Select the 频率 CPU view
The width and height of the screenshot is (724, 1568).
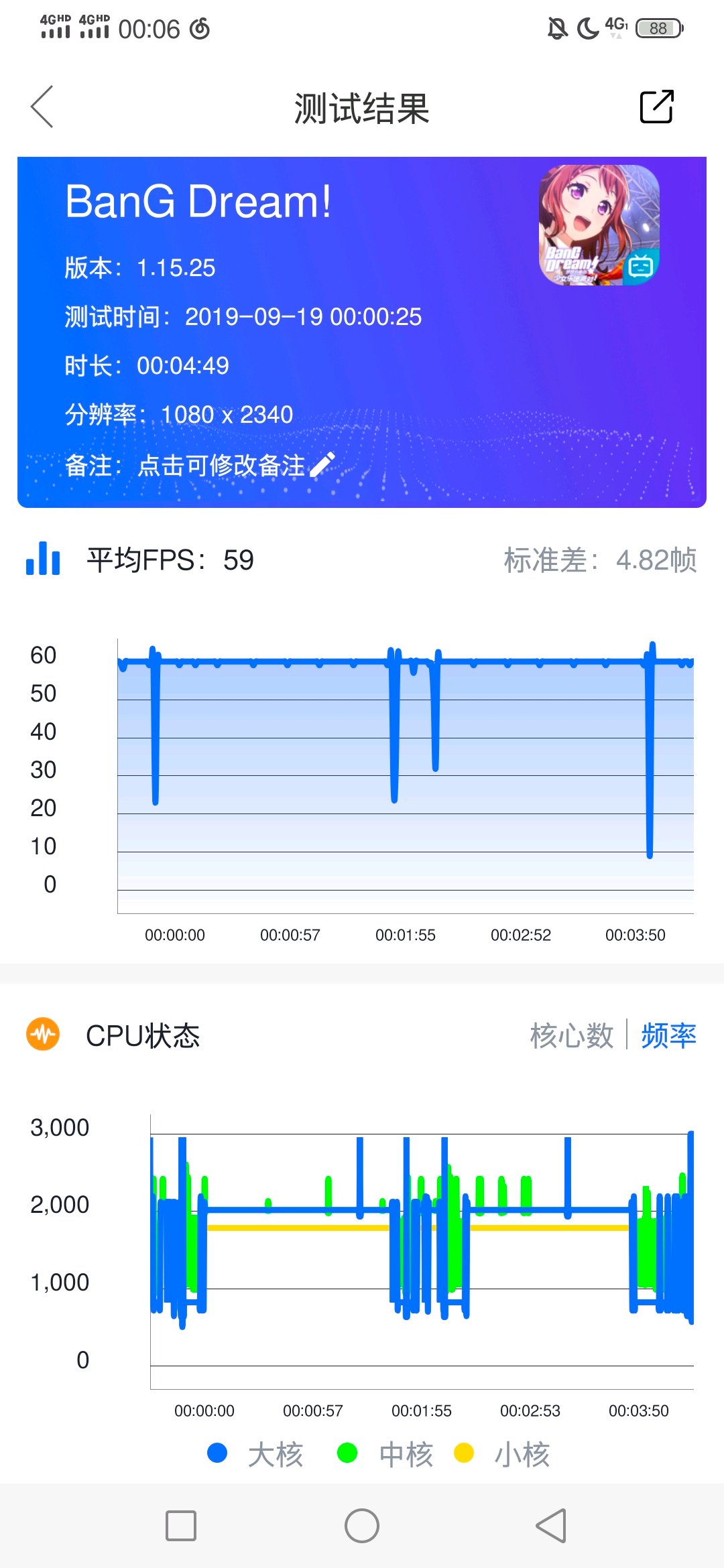point(668,1035)
